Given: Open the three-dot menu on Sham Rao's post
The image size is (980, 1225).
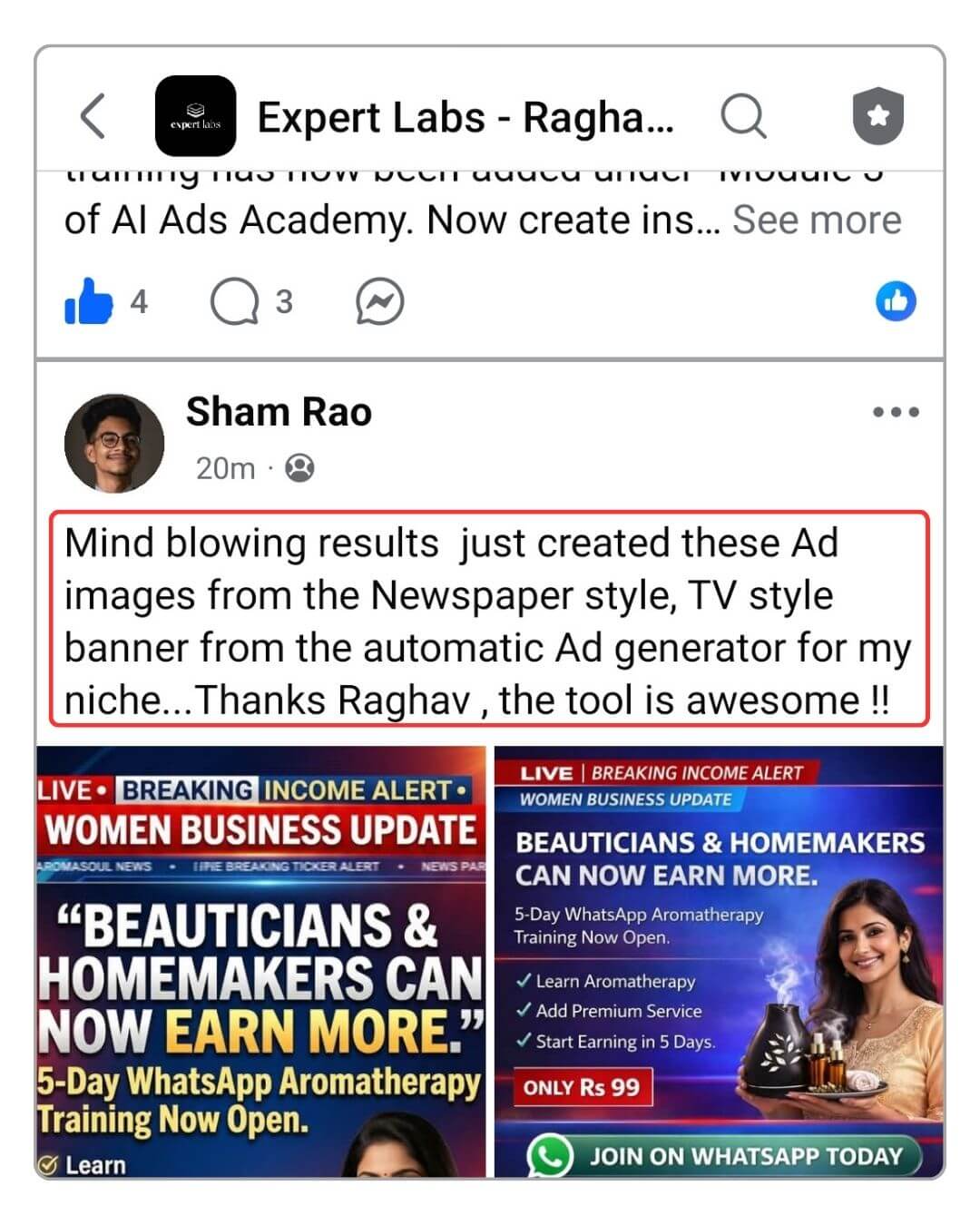Looking at the screenshot, I should 895,412.
